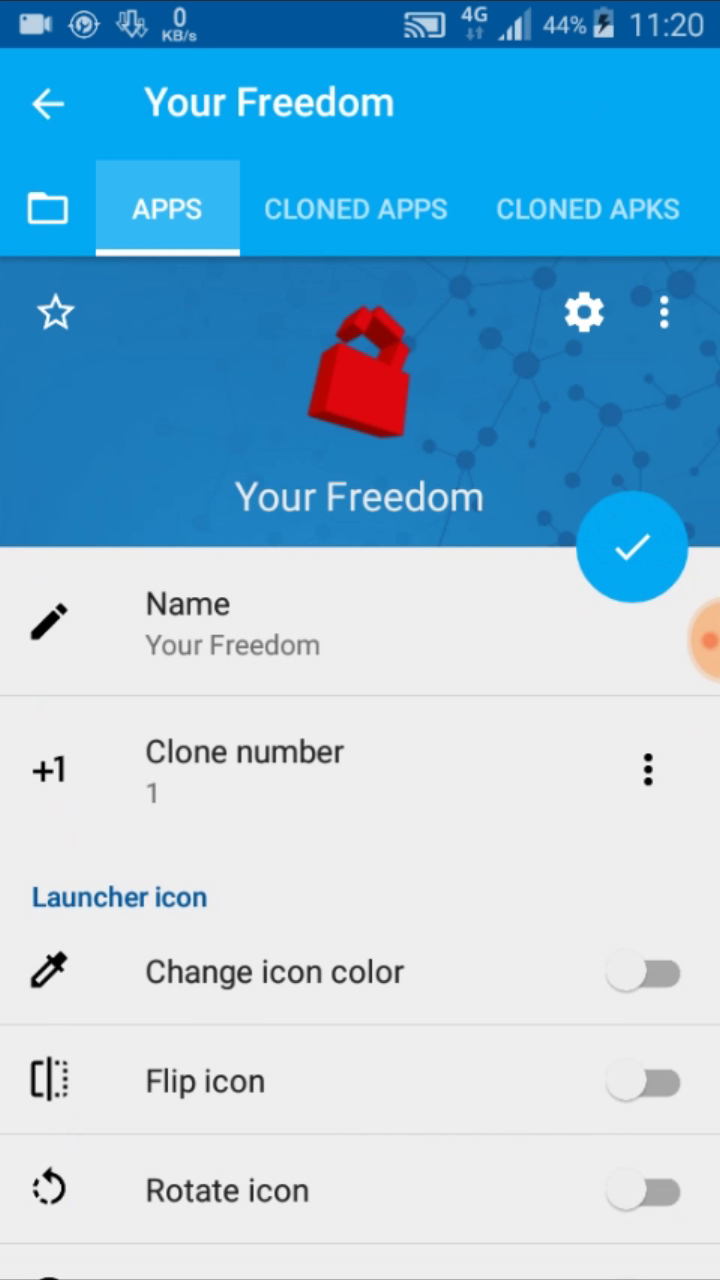The width and height of the screenshot is (720, 1280).
Task: Tap the checkmark floating button
Action: tap(632, 547)
